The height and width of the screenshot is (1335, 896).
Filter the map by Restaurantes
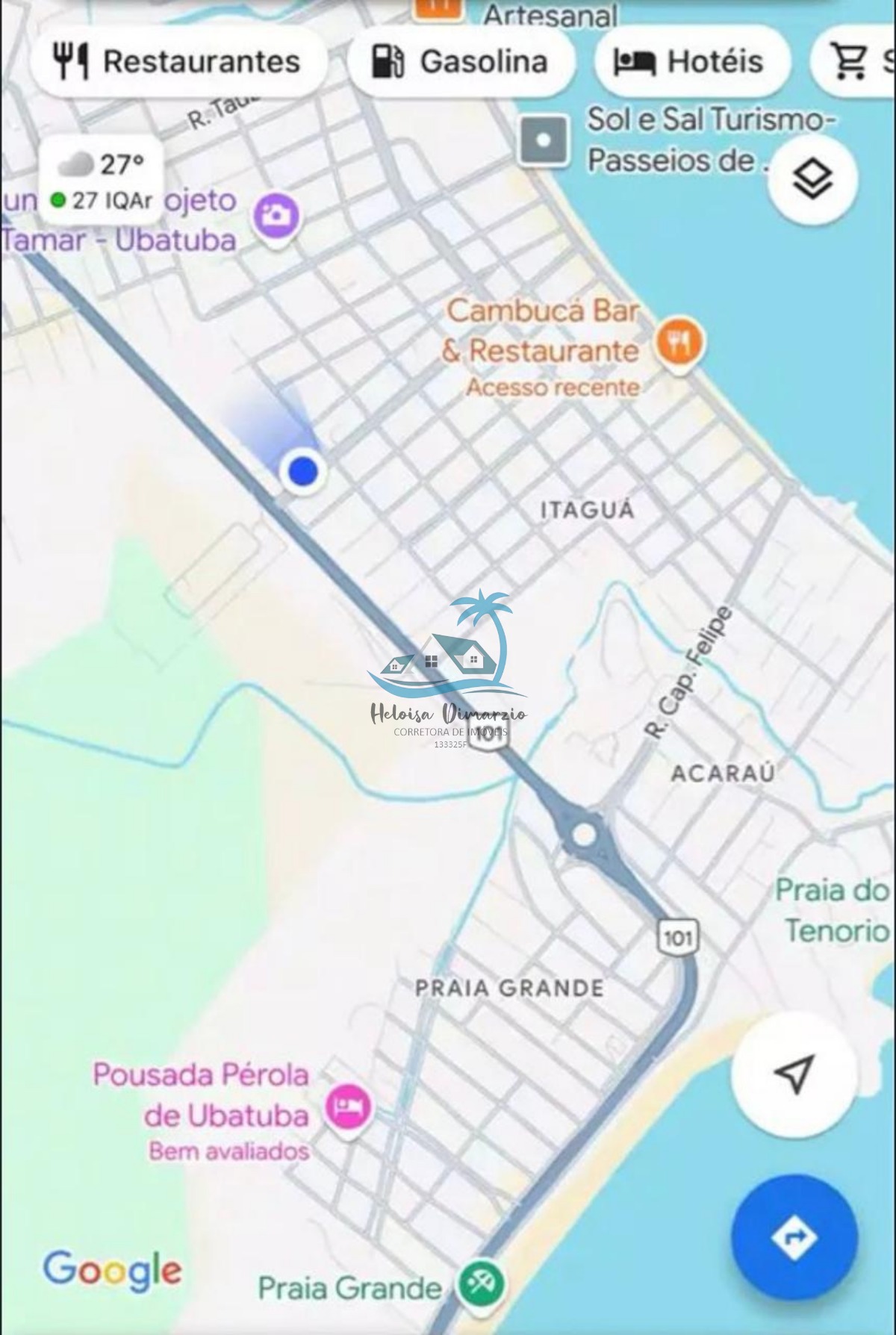178,61
